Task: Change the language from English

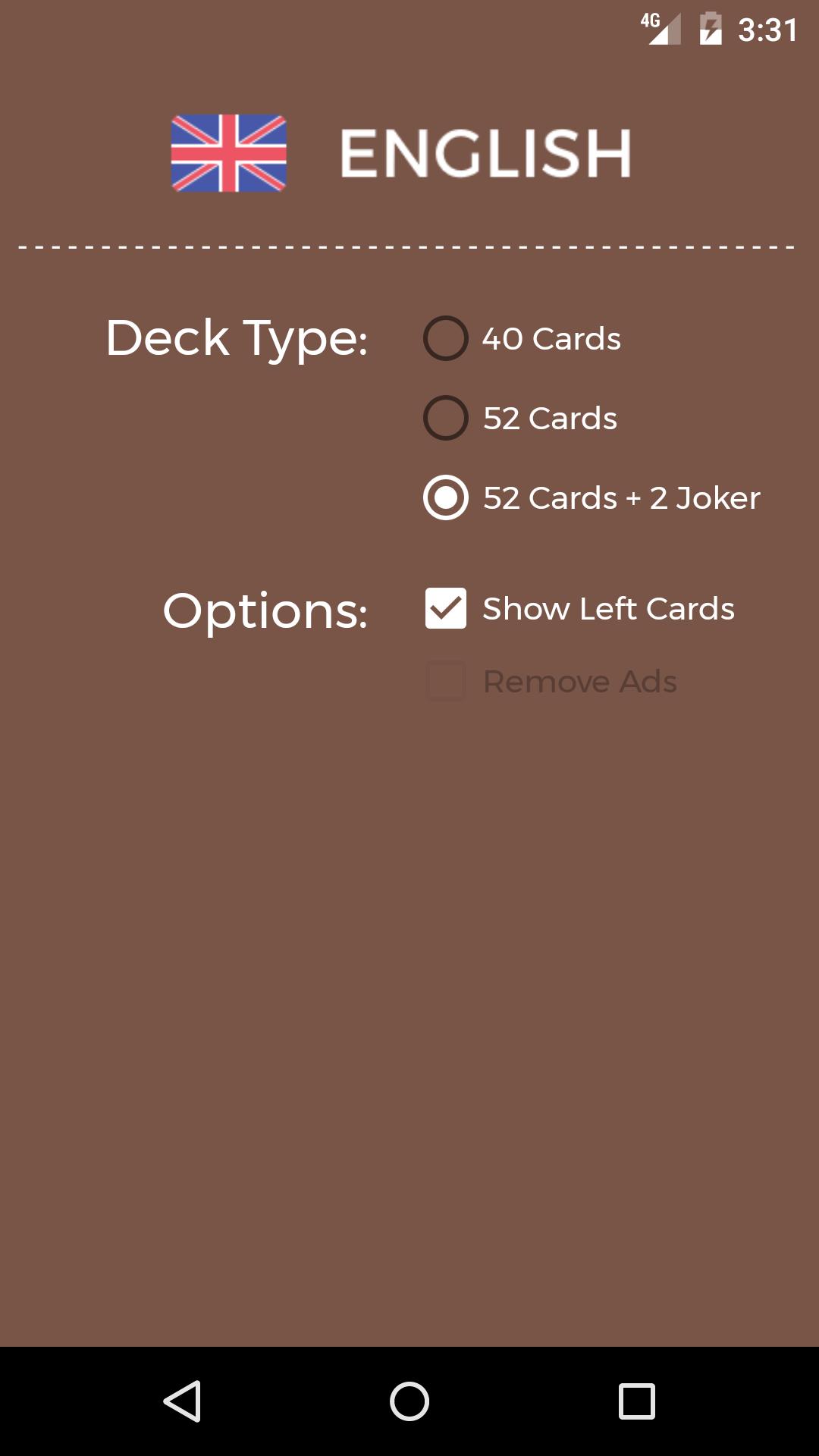Action: (402, 153)
